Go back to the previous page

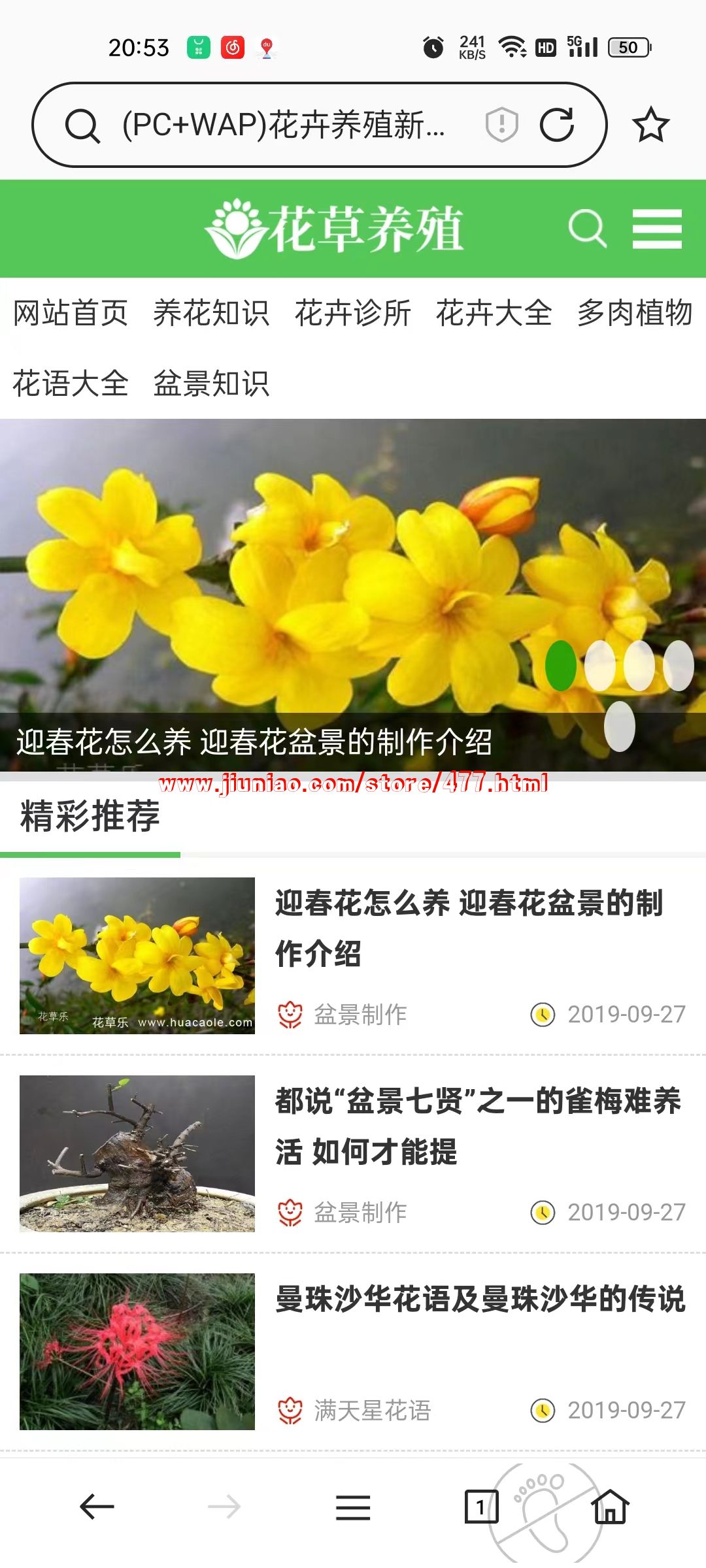pyautogui.click(x=97, y=1507)
